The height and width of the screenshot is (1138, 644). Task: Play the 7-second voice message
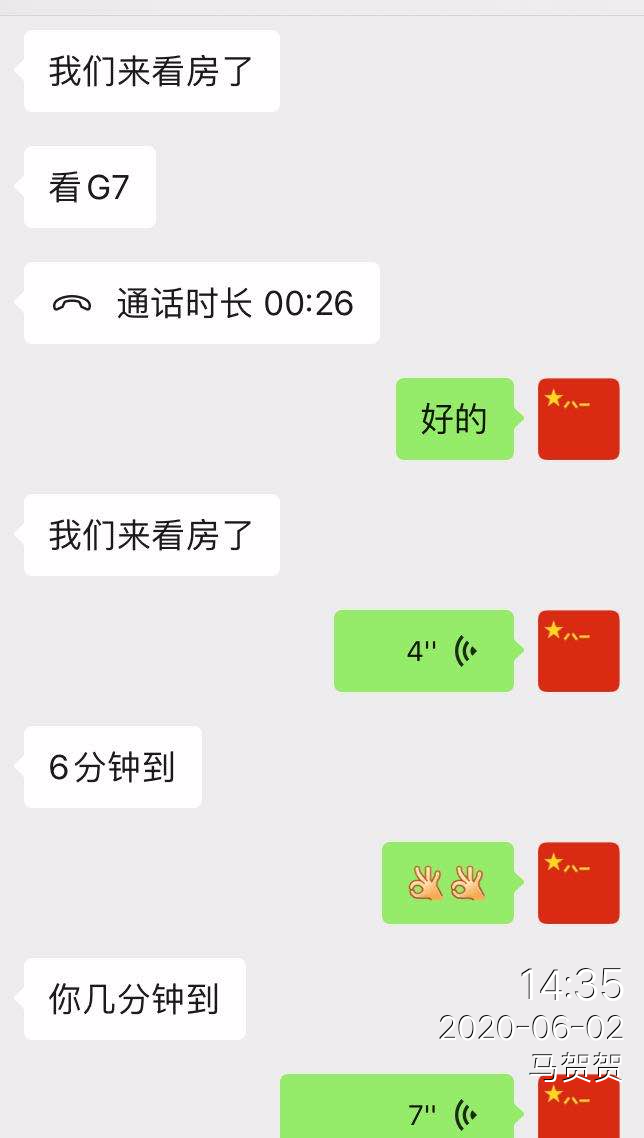397,1110
